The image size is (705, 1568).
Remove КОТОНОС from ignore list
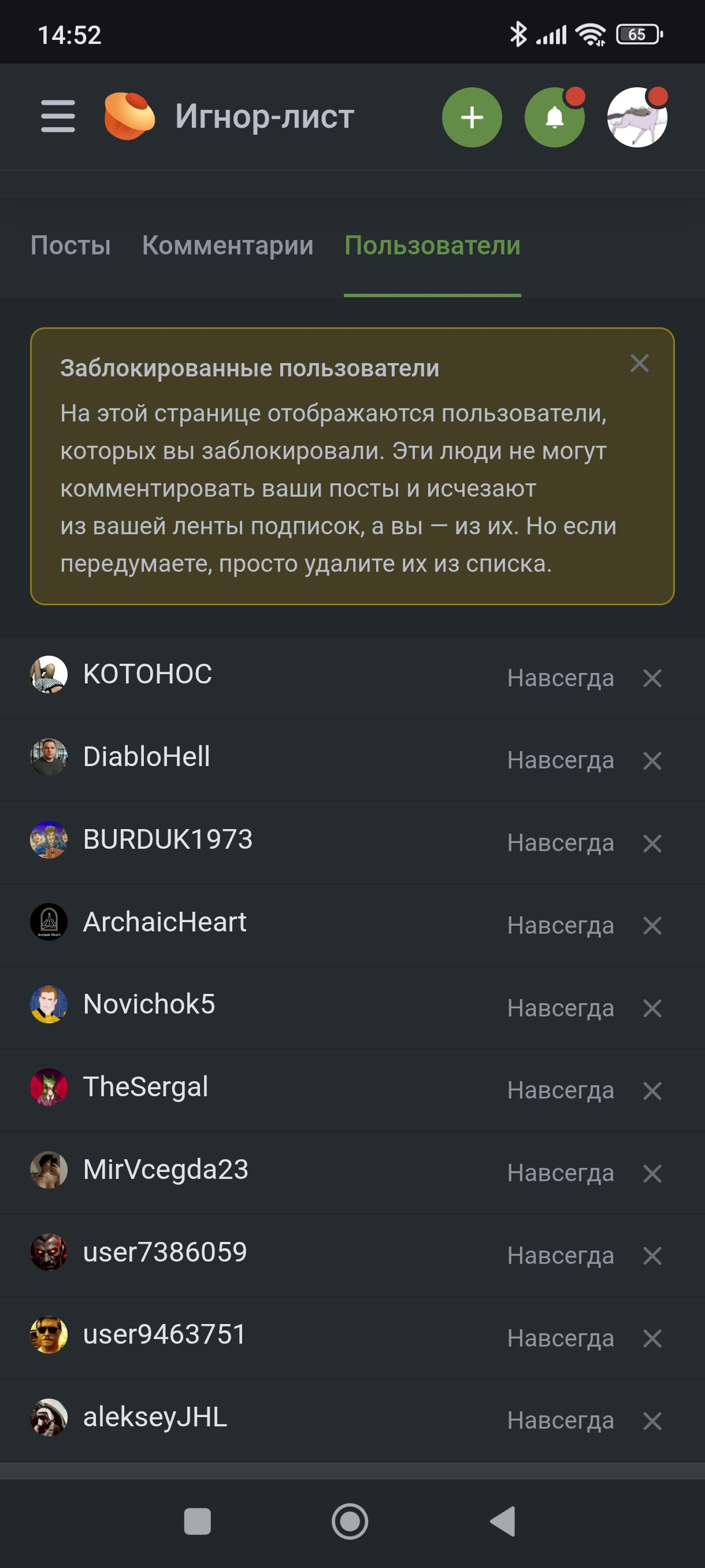tap(652, 678)
